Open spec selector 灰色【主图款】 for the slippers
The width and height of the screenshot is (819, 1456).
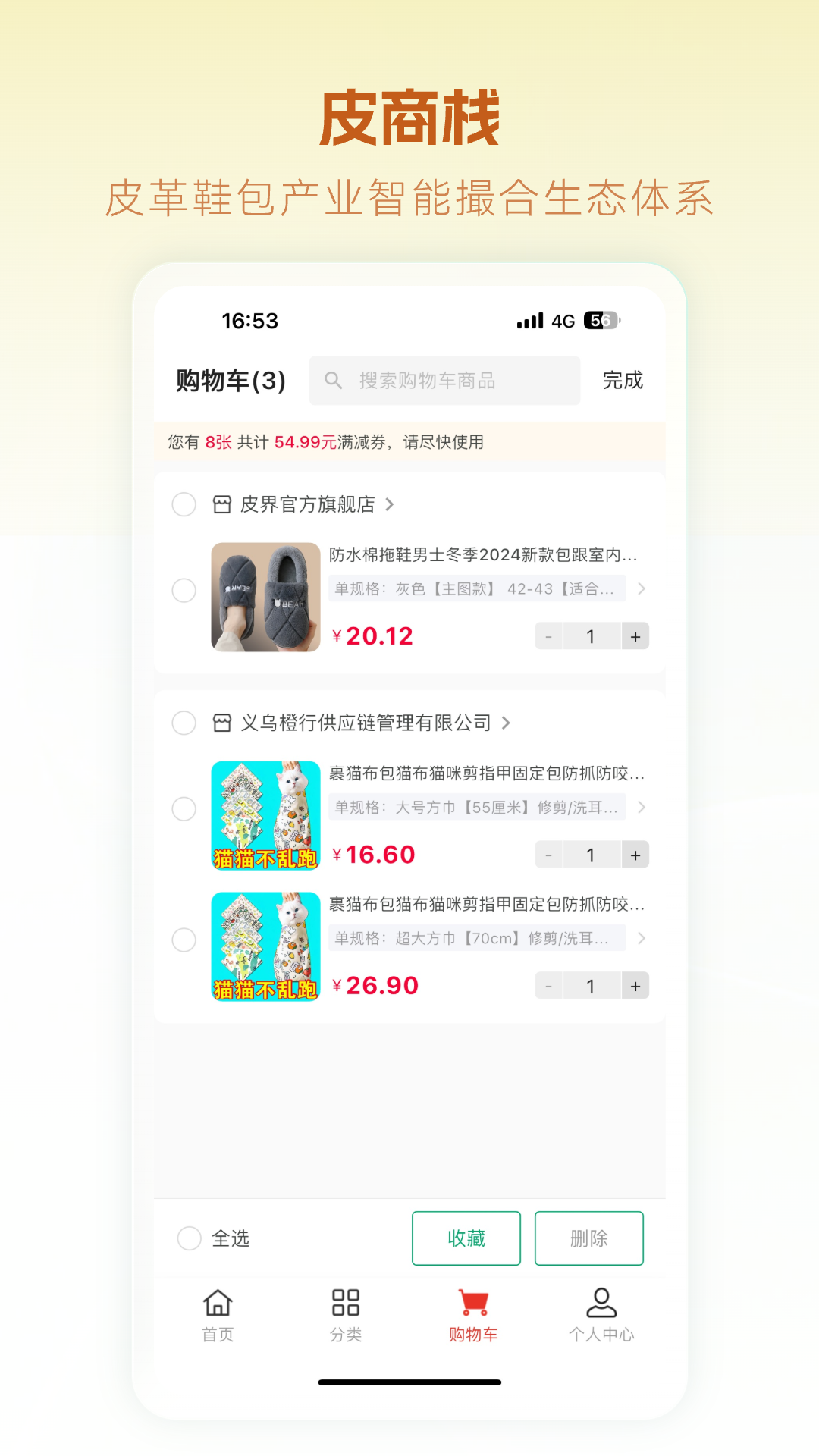(476, 588)
